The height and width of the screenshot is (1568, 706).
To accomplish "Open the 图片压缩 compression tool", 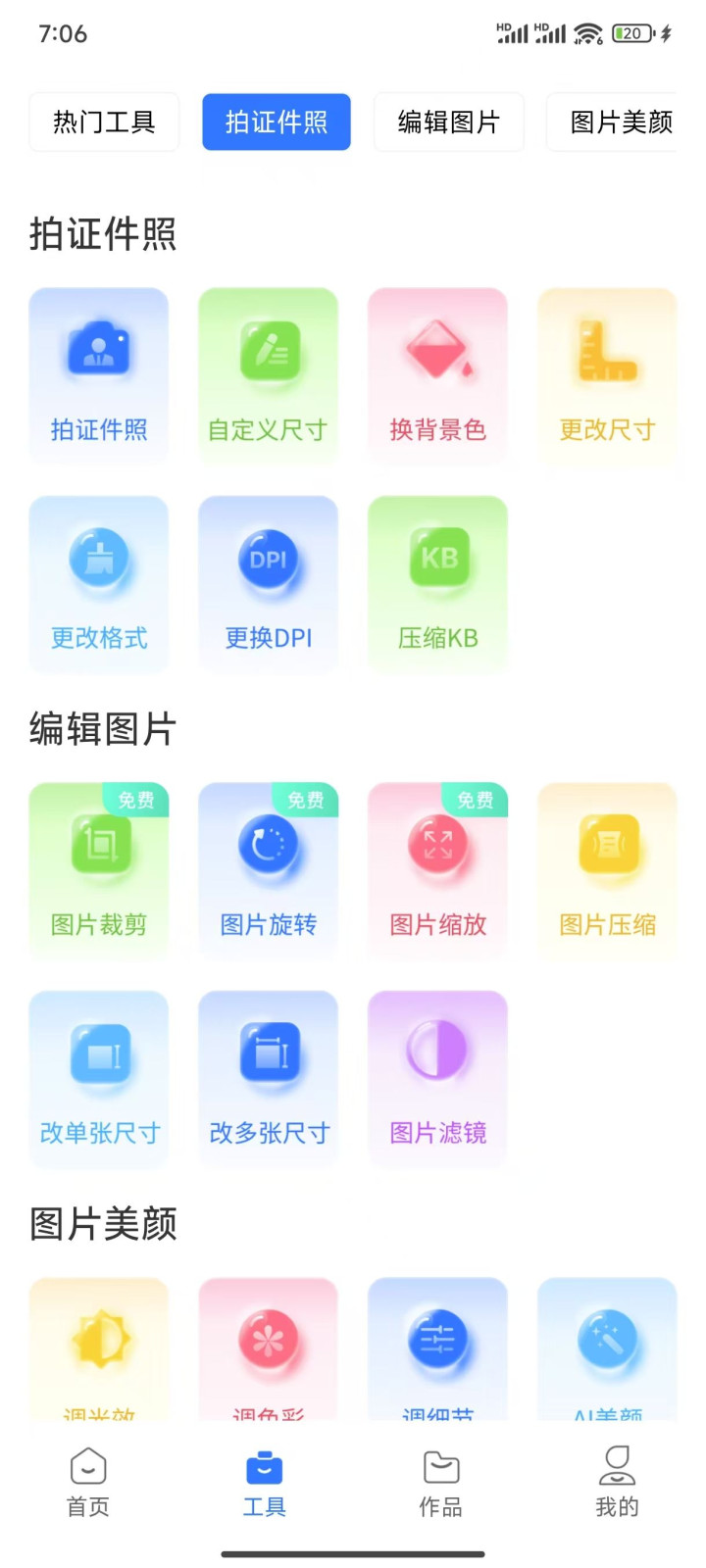I will pos(607,870).
